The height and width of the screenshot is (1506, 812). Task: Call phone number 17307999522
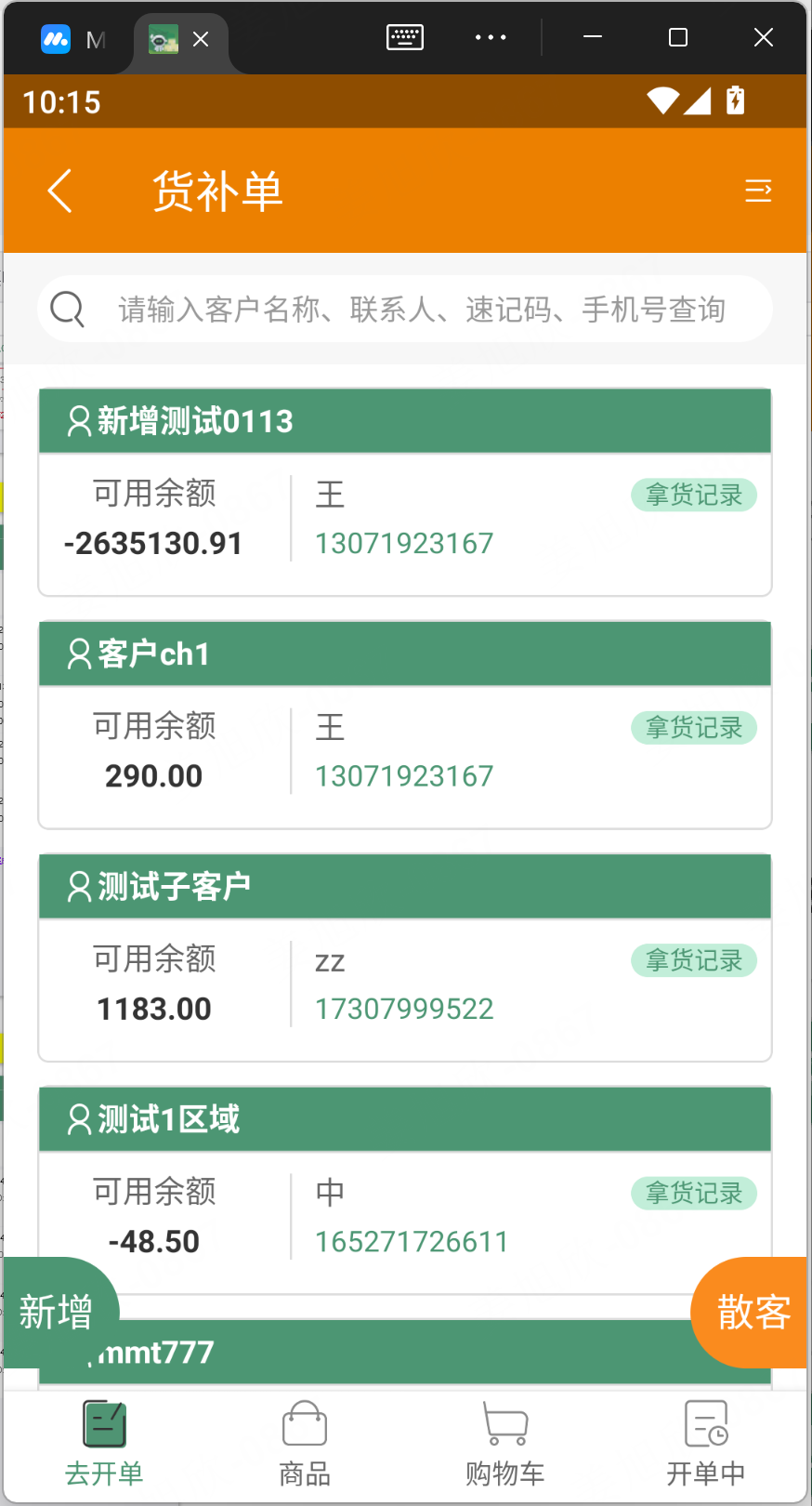[x=404, y=1009]
